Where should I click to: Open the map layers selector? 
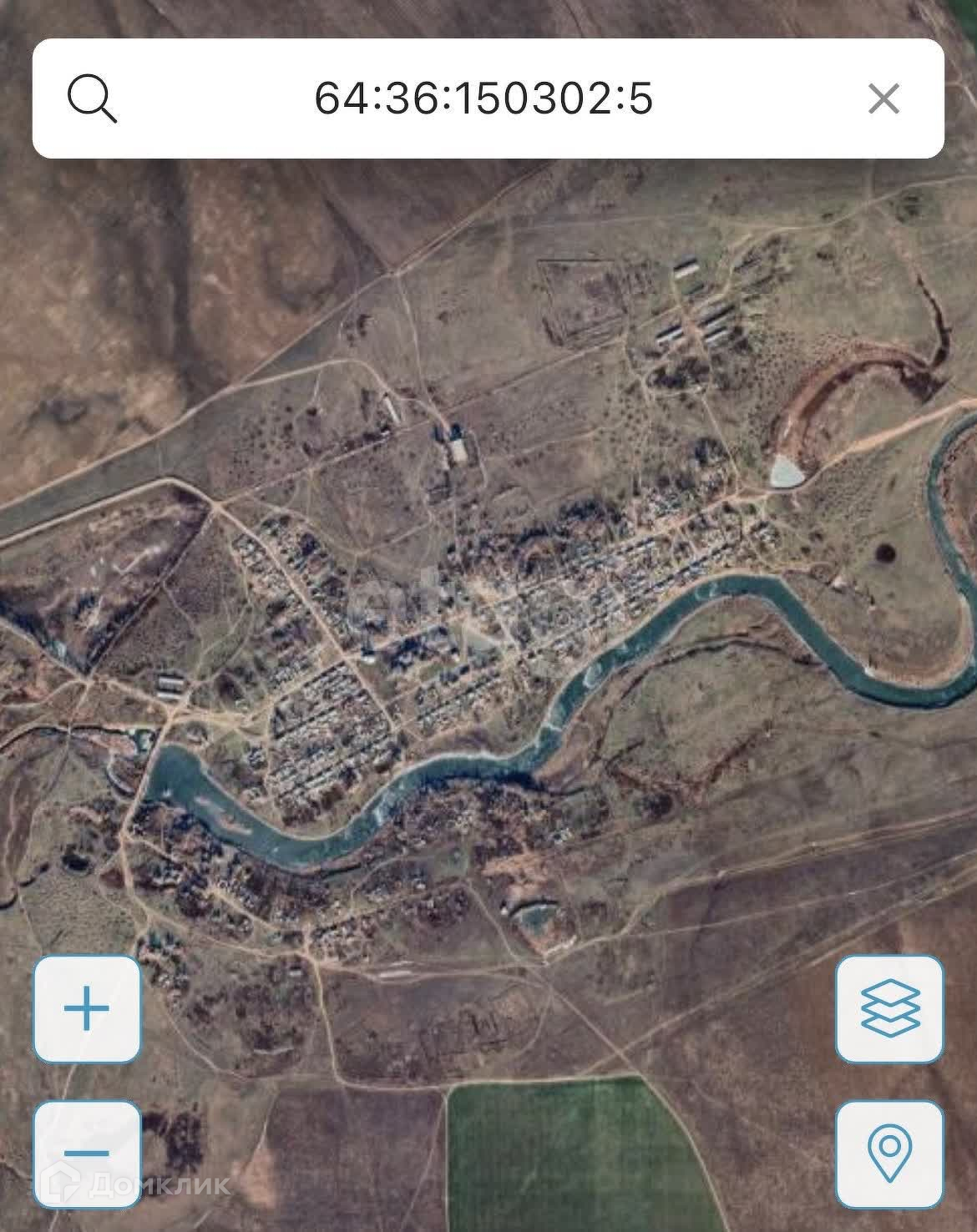(889, 1010)
